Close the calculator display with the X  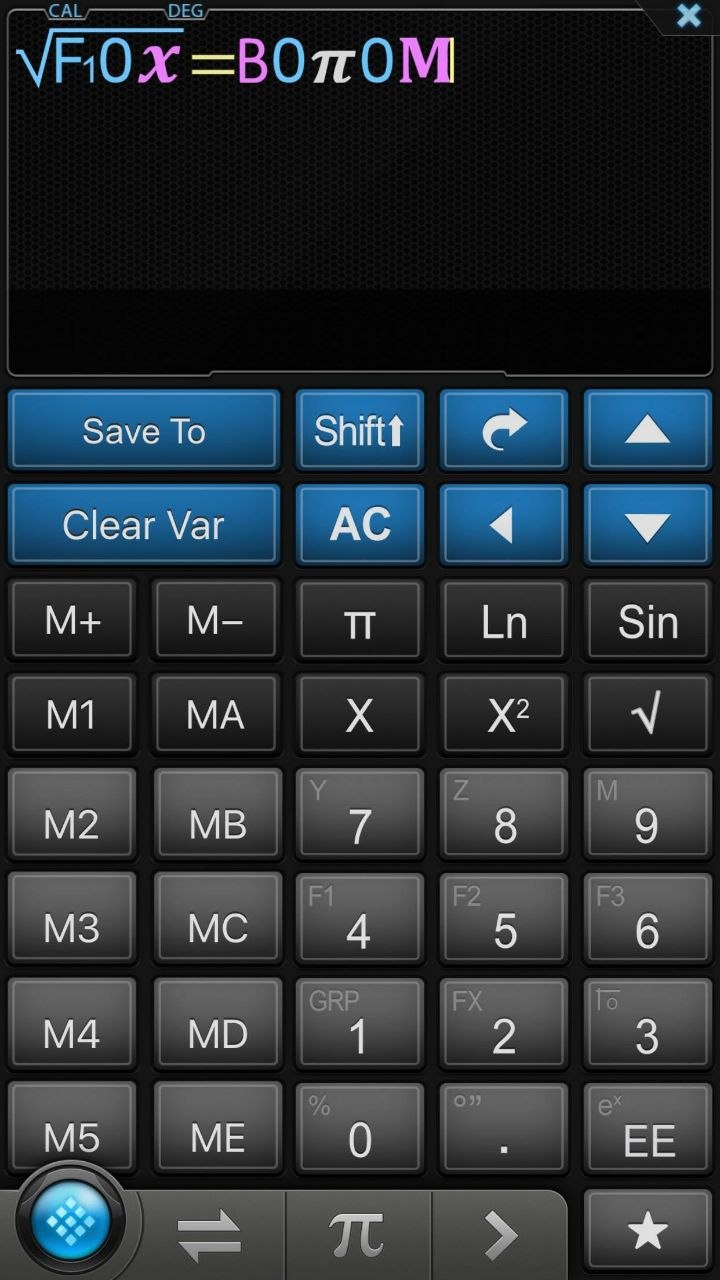[x=688, y=15]
